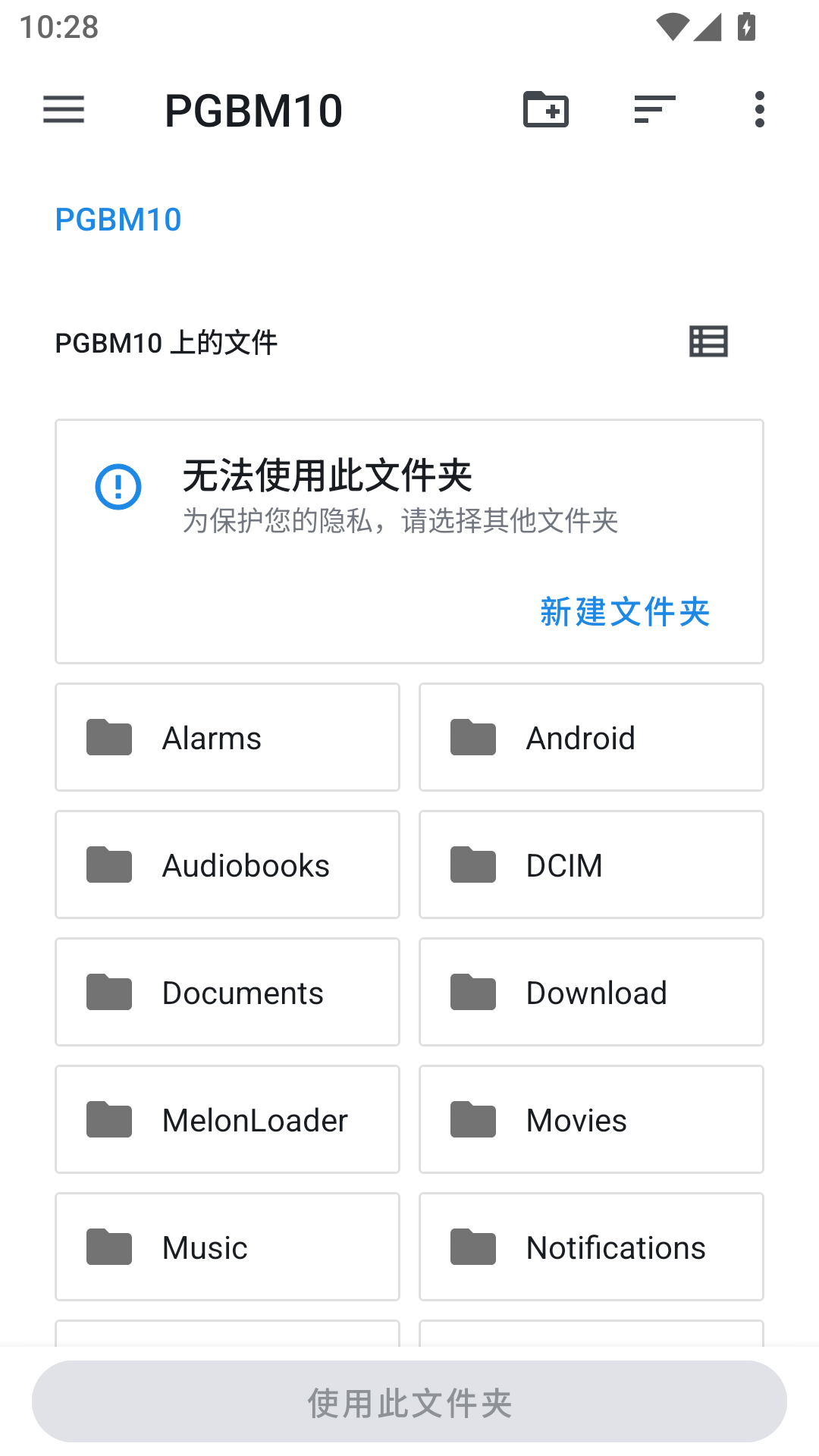Open the MelonLoader folder

coord(227,1119)
